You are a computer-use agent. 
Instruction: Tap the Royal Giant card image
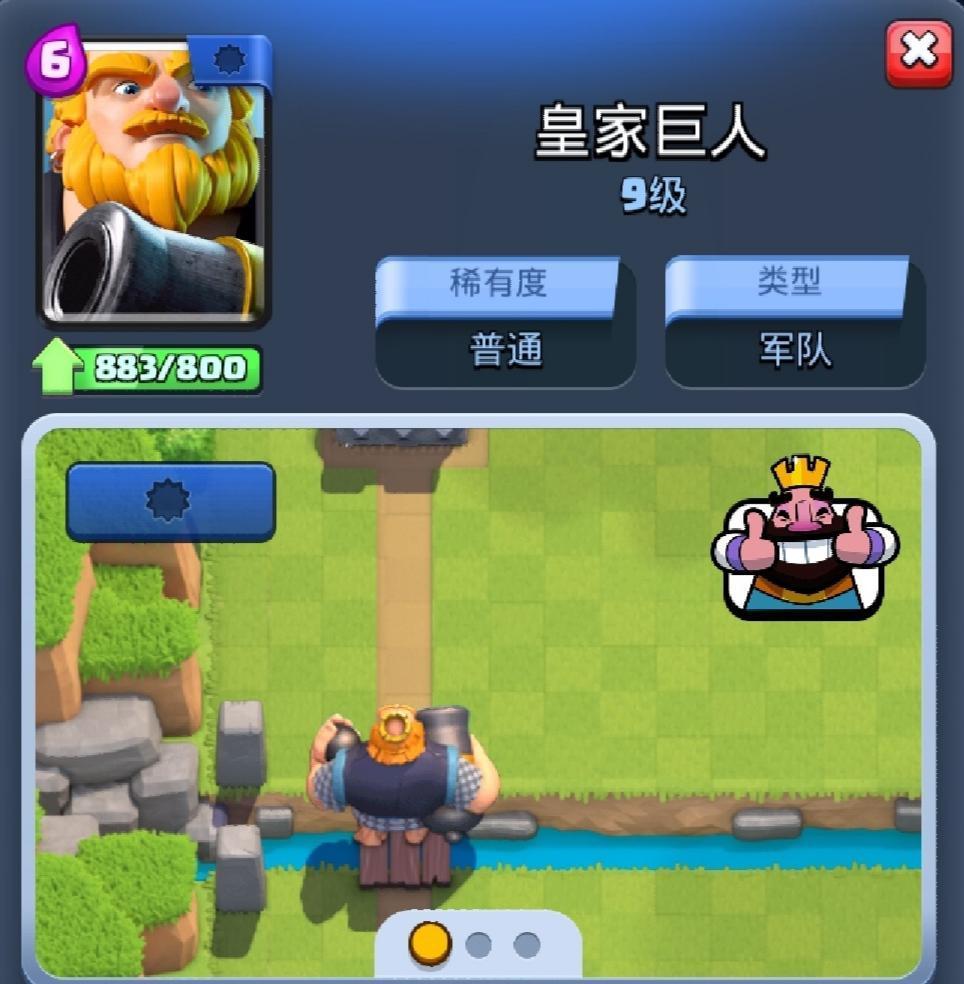point(155,180)
